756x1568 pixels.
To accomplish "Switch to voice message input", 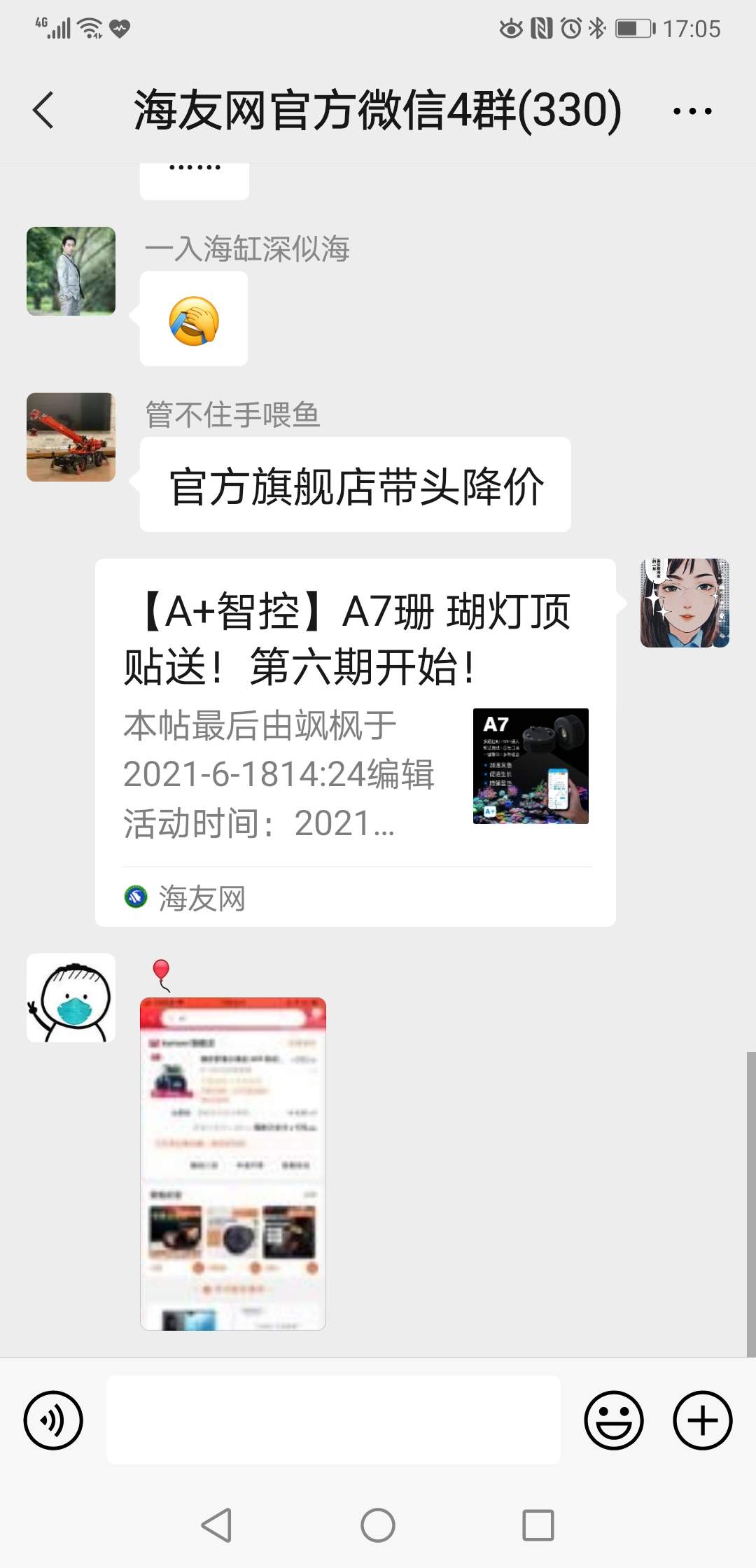I will [53, 1420].
